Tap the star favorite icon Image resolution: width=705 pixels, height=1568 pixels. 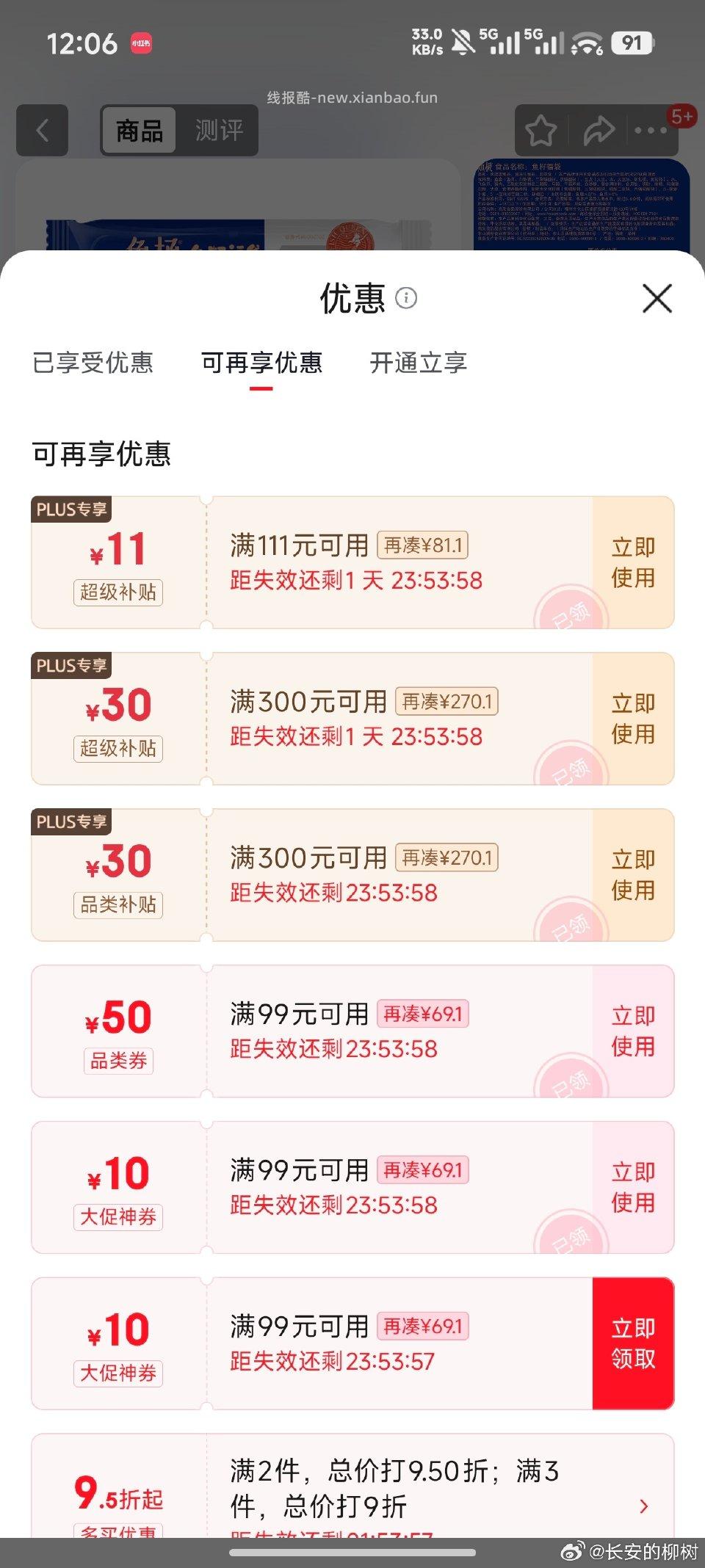pos(541,129)
